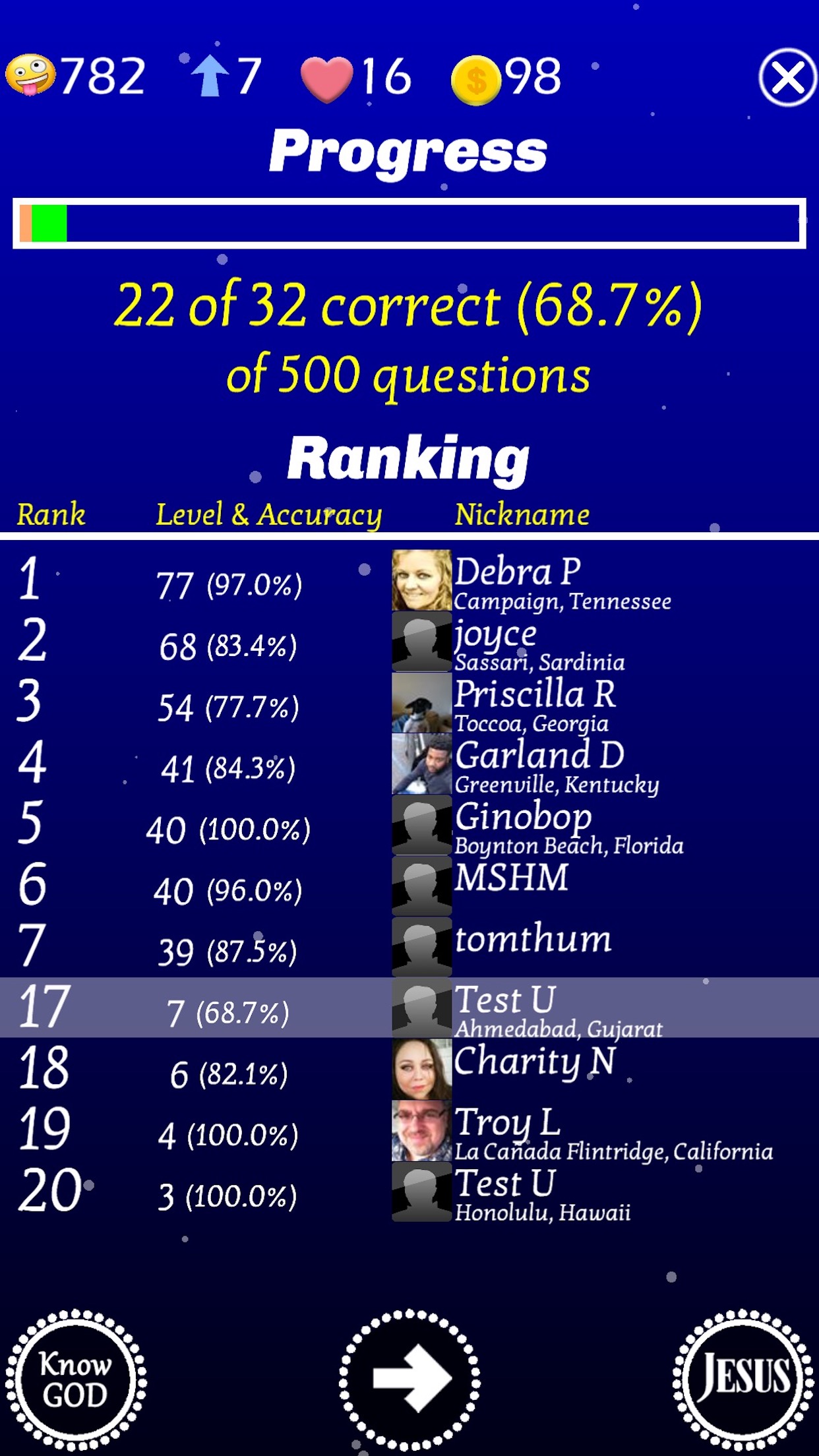Open the JESUS button
The image size is (819, 1456).
[x=743, y=1380]
